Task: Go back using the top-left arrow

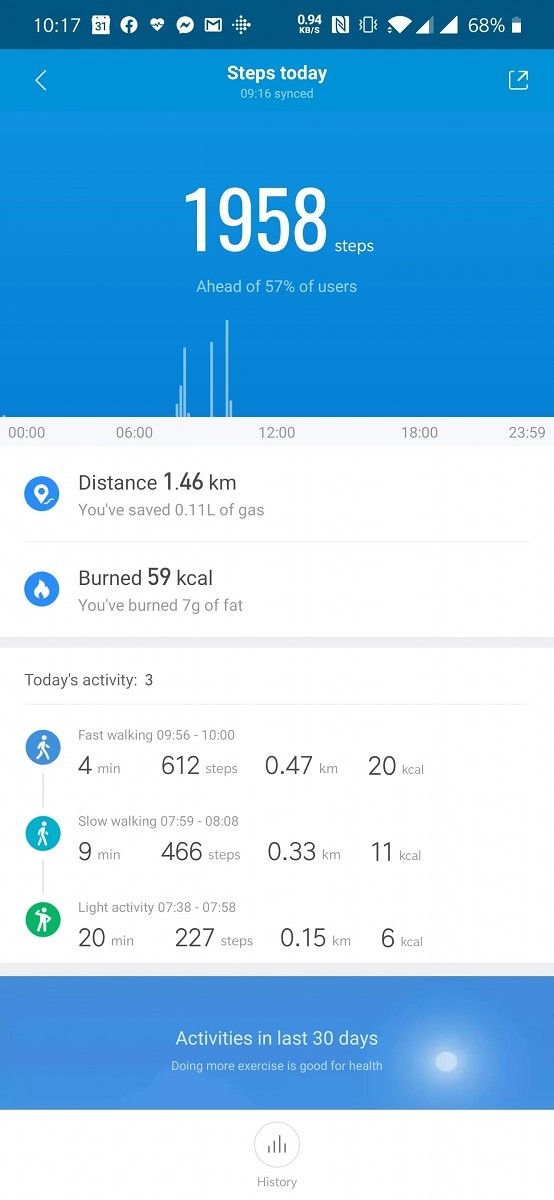Action: pos(41,81)
